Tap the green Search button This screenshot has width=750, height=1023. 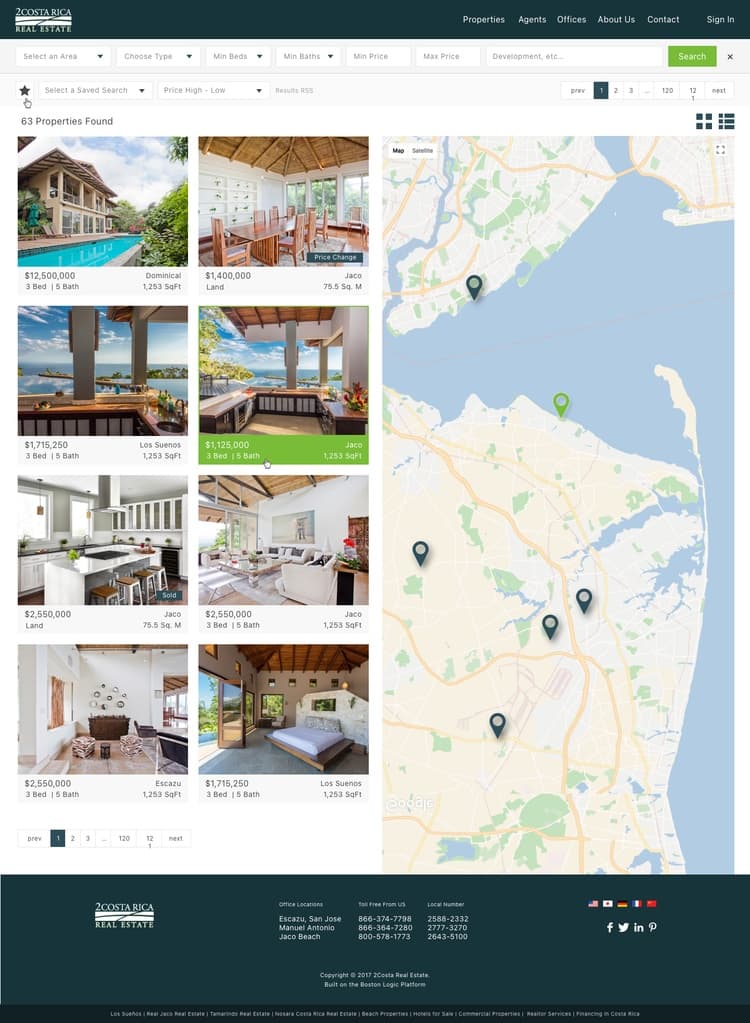(692, 57)
